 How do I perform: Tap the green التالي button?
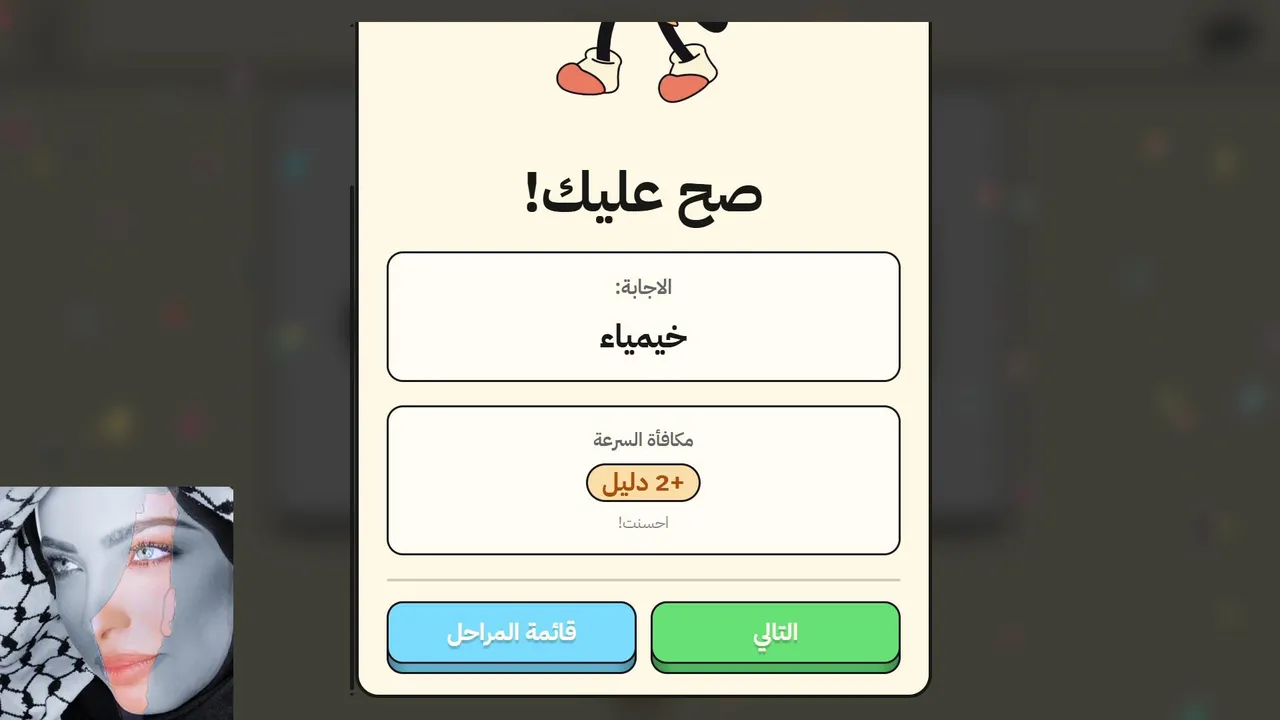(x=775, y=633)
